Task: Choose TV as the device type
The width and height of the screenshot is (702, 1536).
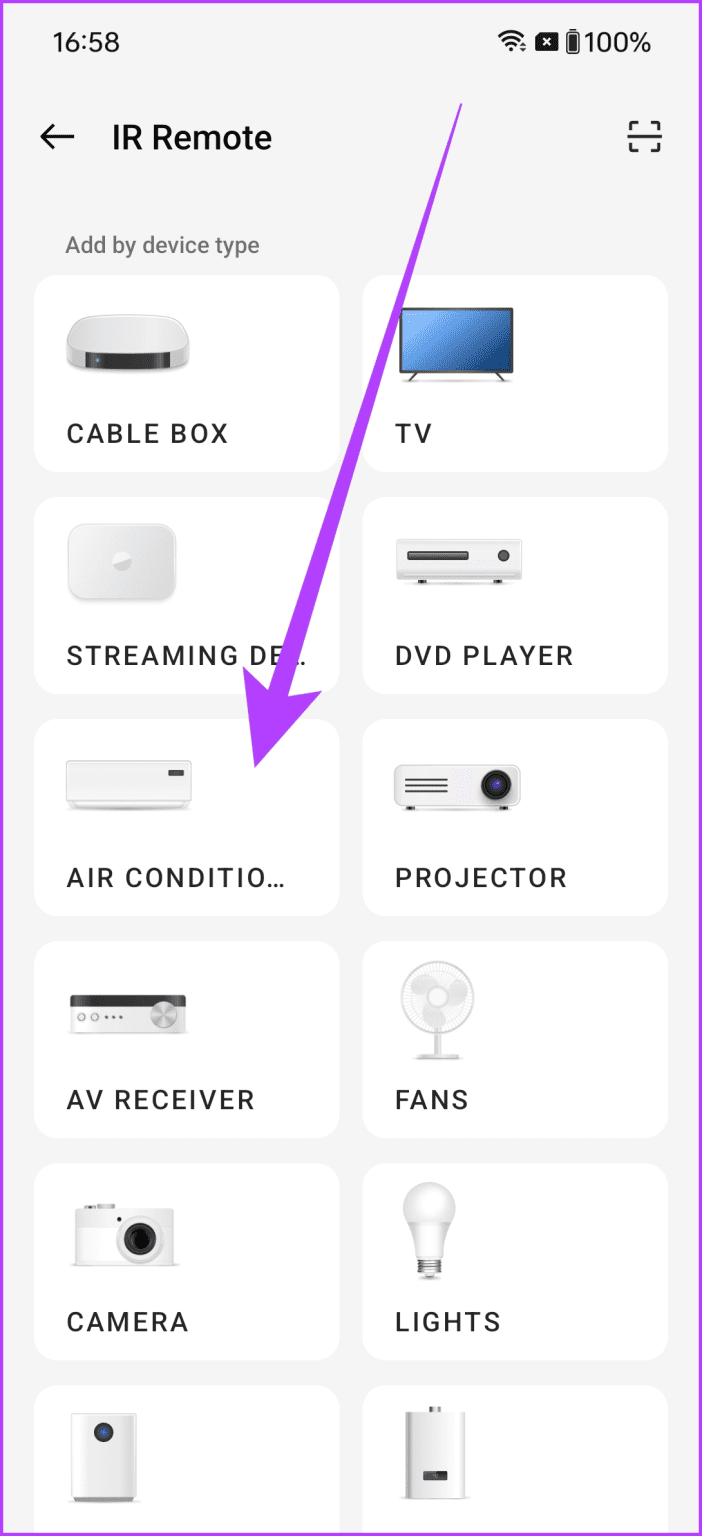Action: [x=514, y=373]
